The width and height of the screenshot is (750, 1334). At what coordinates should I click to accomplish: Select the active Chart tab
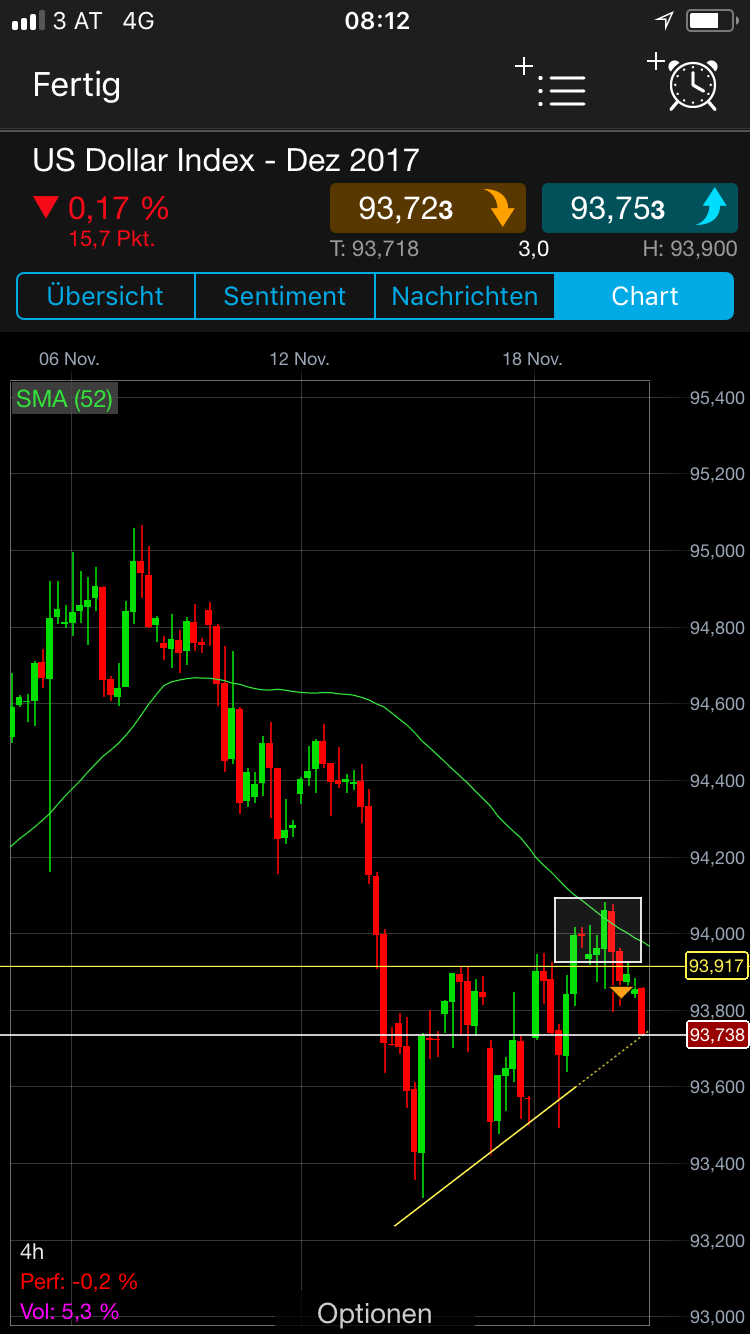(645, 296)
